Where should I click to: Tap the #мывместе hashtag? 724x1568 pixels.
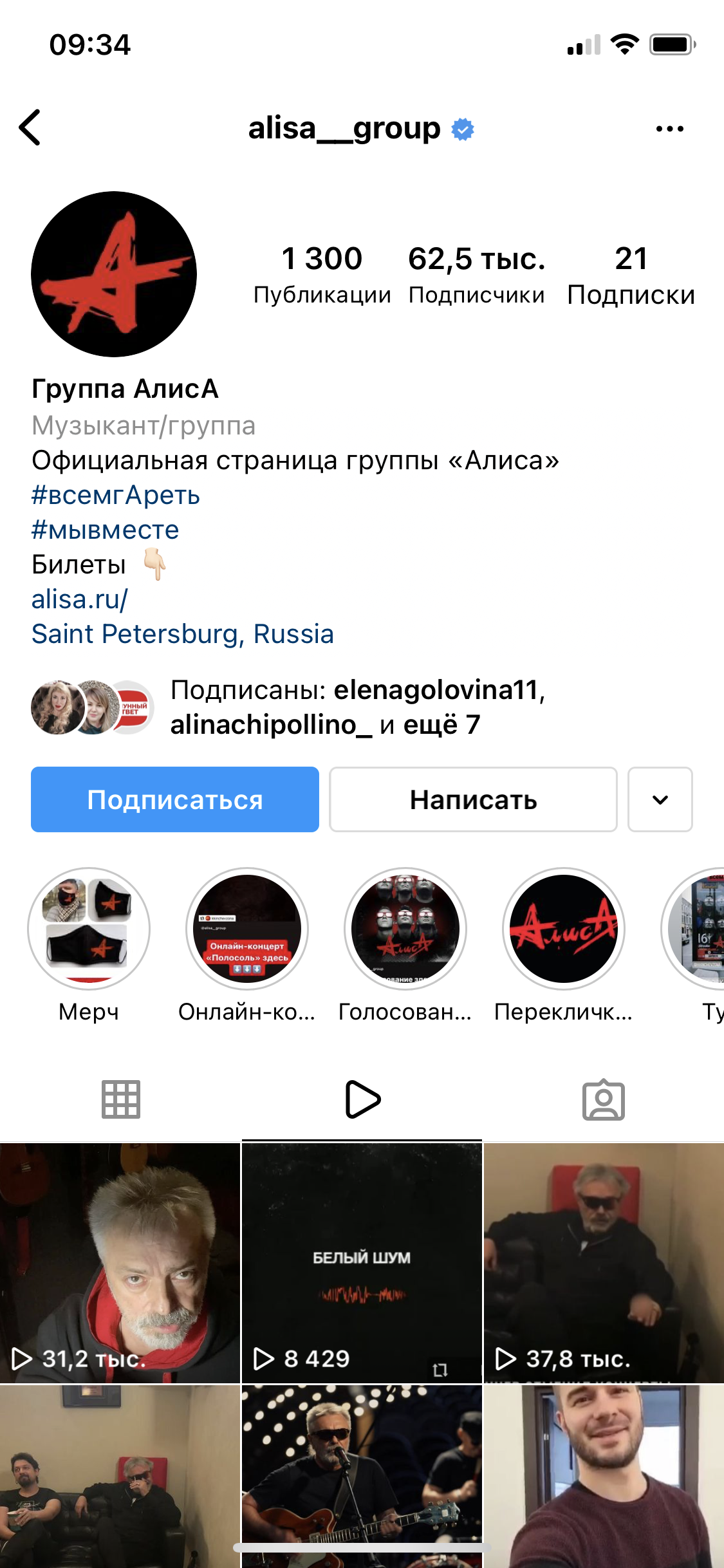pyautogui.click(x=106, y=530)
